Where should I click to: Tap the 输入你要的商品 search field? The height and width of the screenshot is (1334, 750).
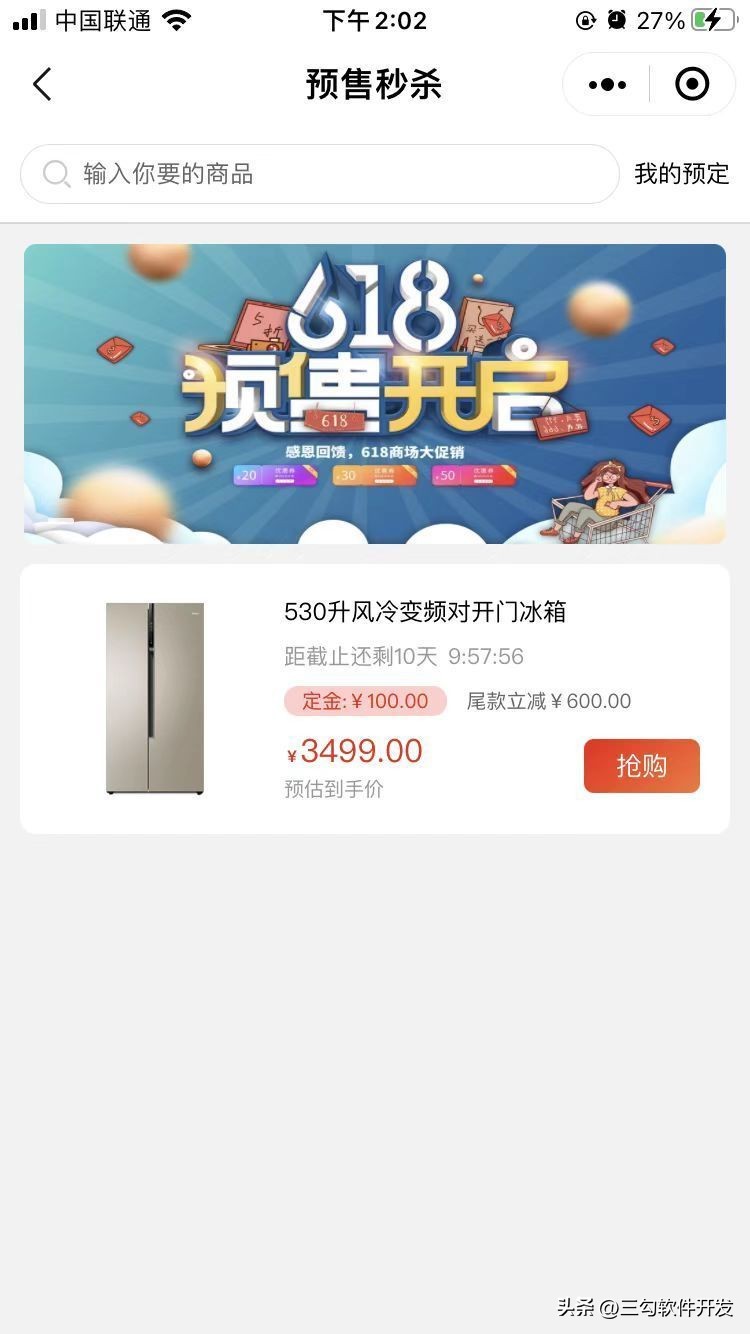(x=200, y=174)
